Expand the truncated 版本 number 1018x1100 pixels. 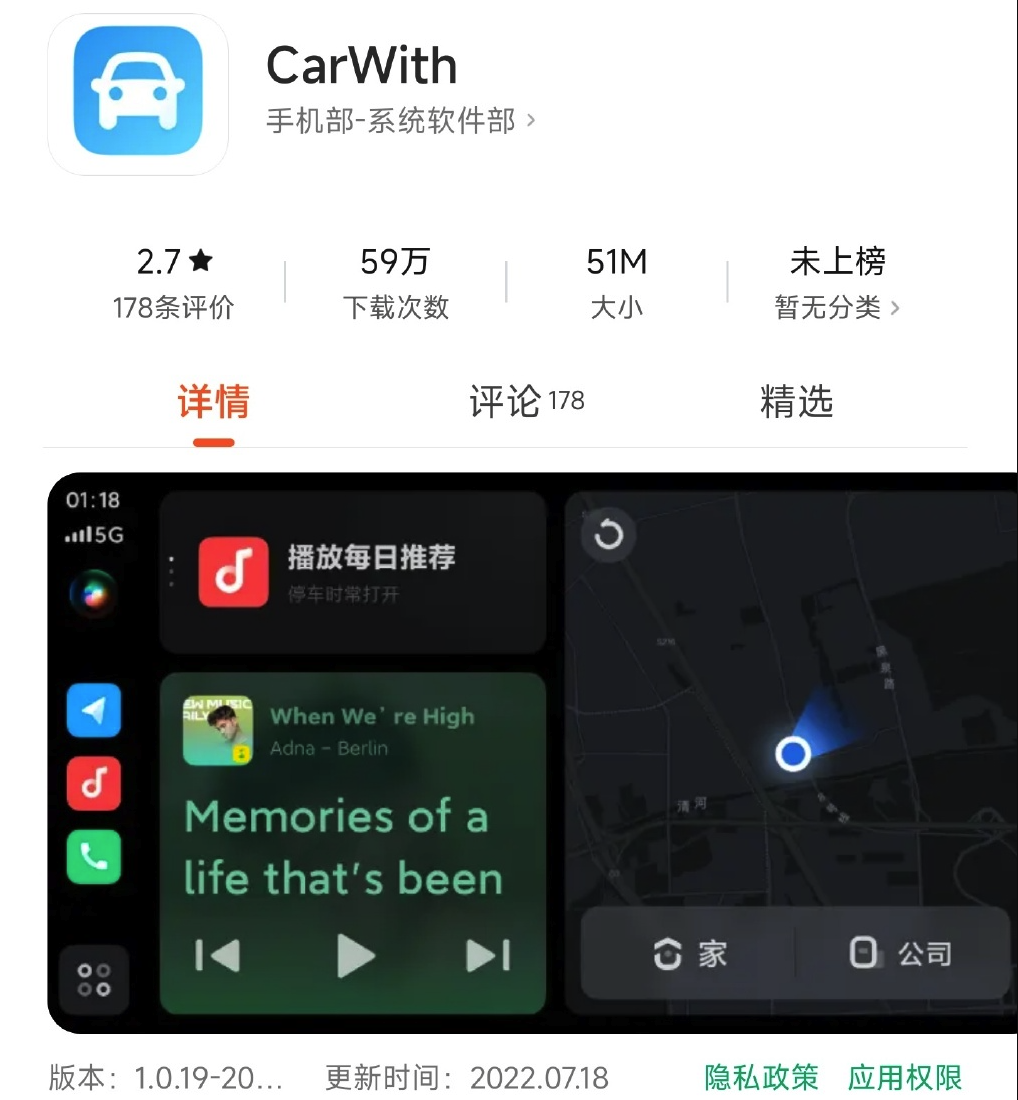point(166,1078)
